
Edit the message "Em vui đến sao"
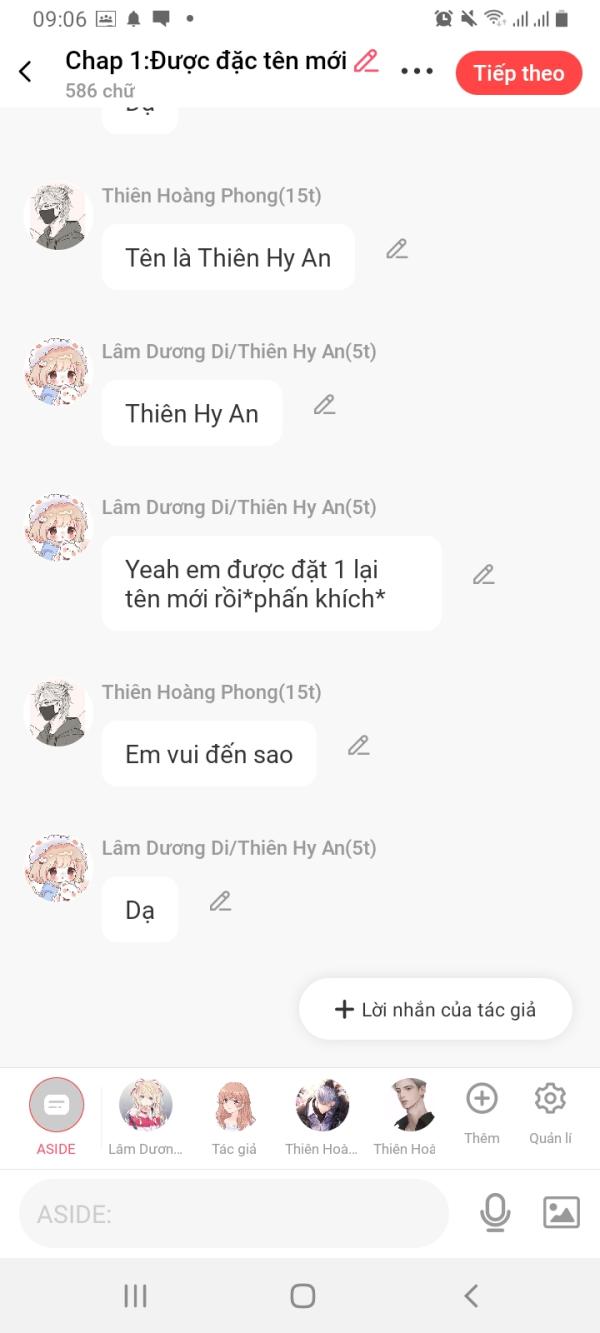point(359,746)
